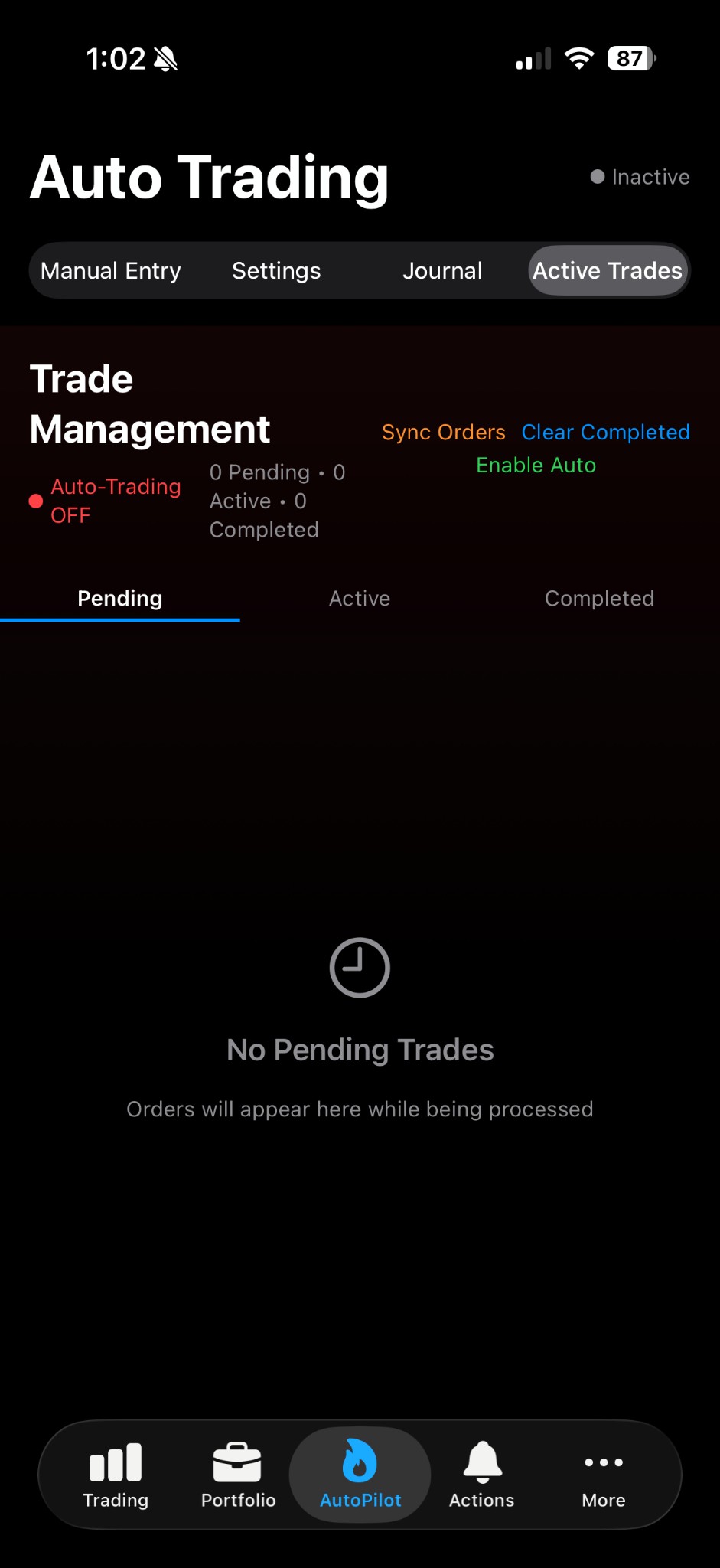The width and height of the screenshot is (720, 1568).
Task: Switch to the Settings tab
Action: 275,270
